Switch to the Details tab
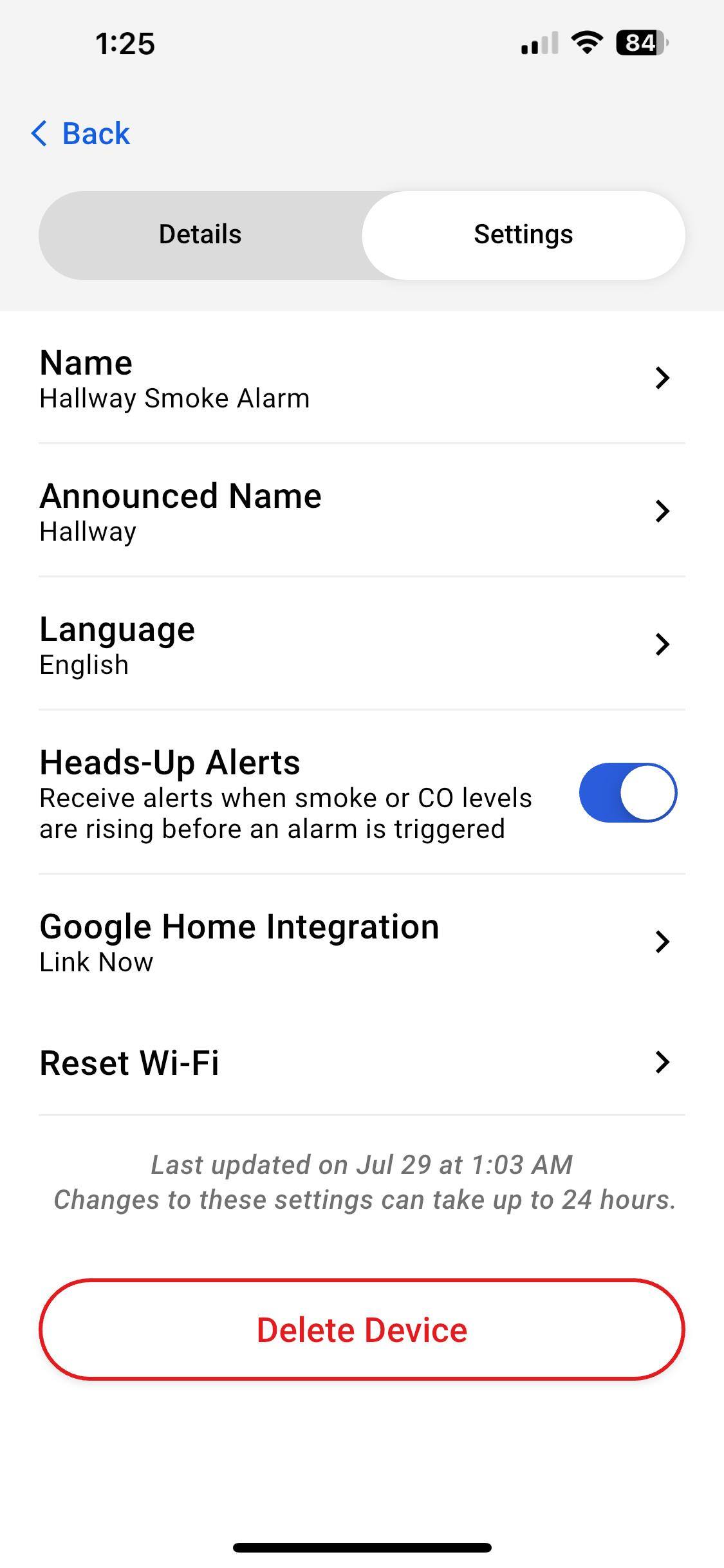 [200, 235]
